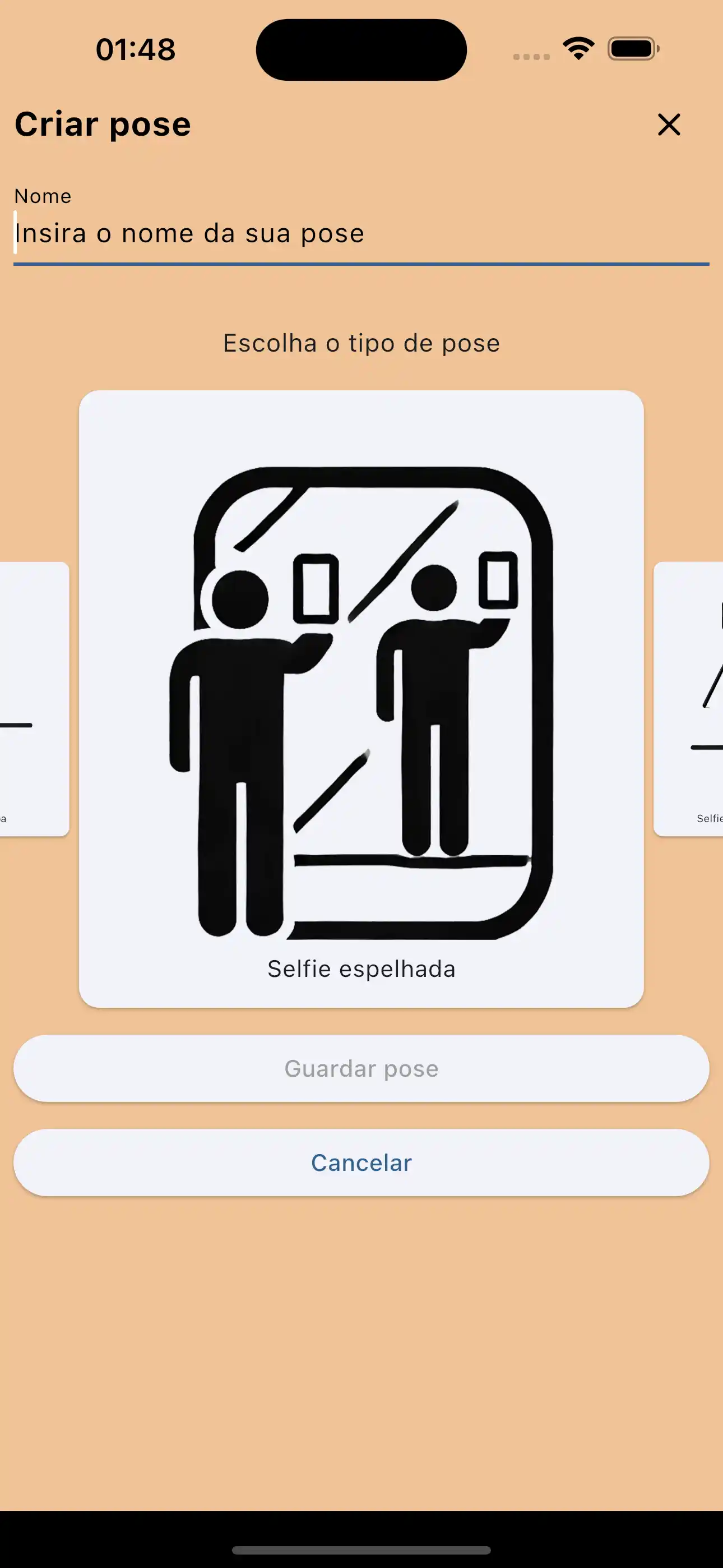Tap the mirrored selfie pictogram icon
The width and height of the screenshot is (723, 1568).
tap(361, 706)
